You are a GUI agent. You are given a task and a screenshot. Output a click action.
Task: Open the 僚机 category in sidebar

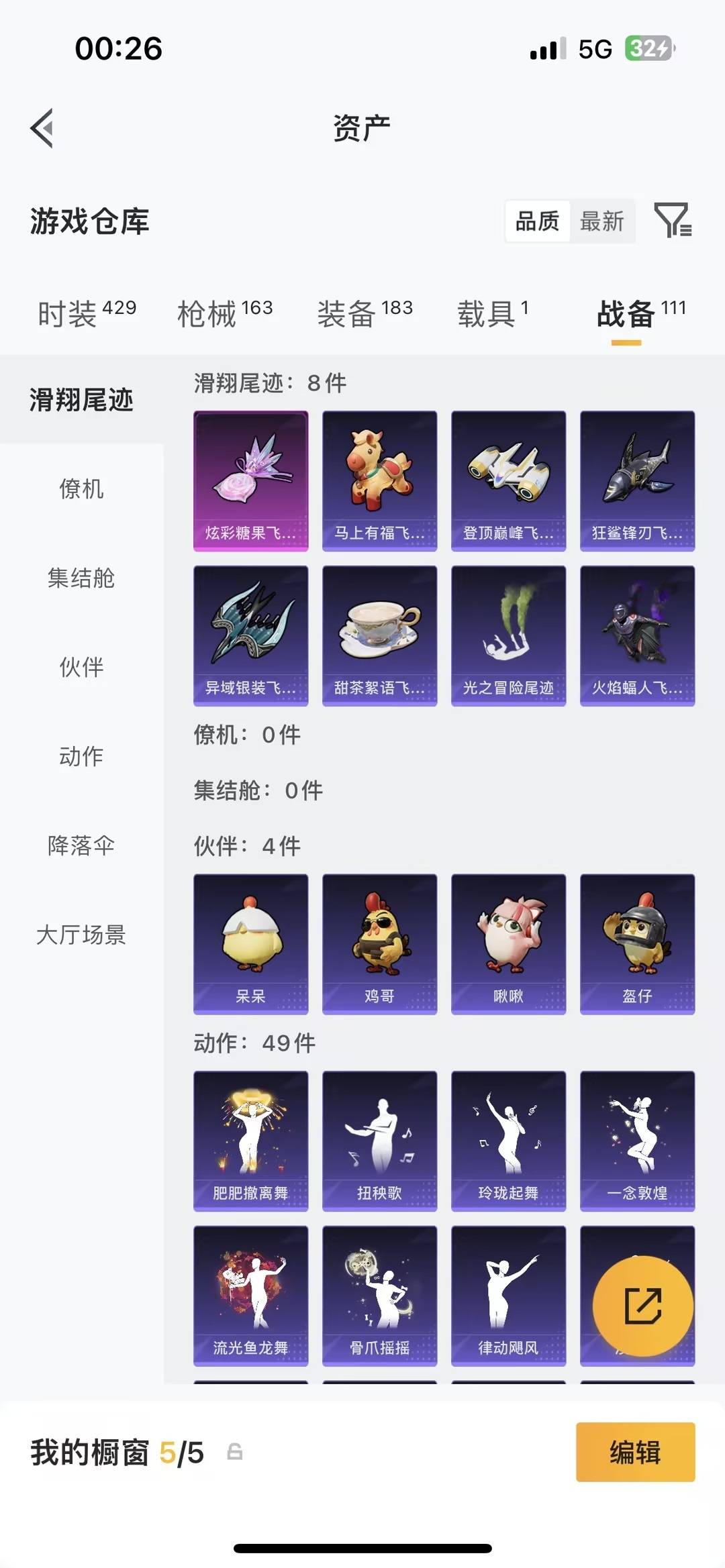83,490
